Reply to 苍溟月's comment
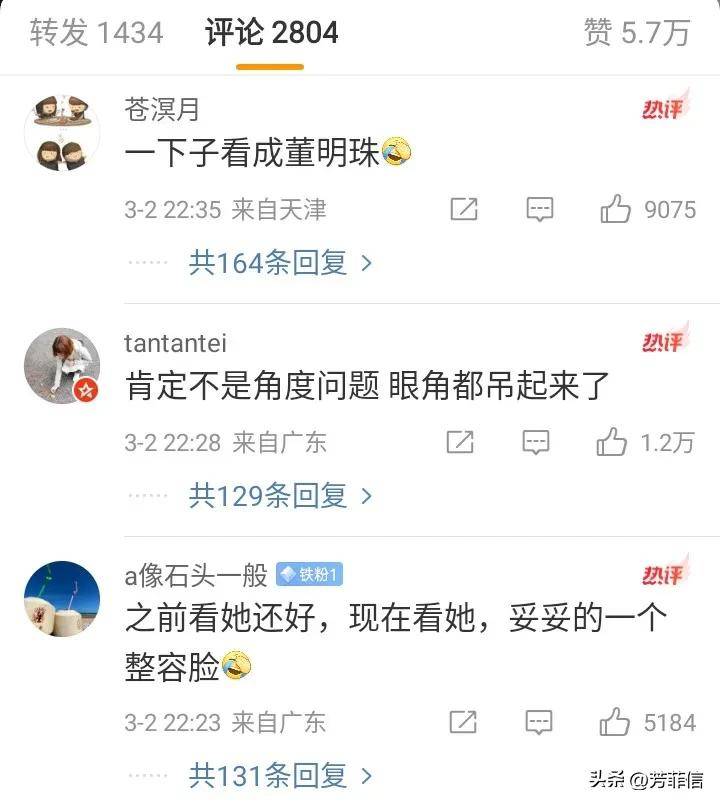720x805 pixels. 540,209
